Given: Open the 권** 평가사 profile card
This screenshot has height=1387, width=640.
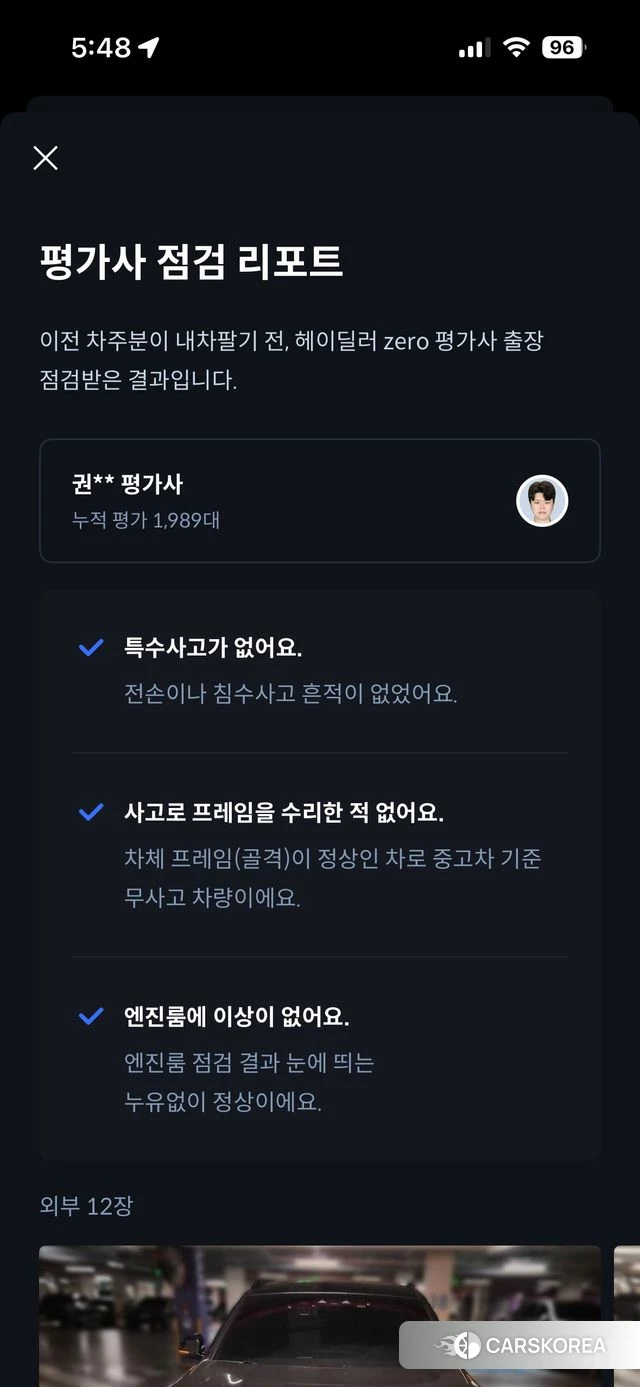Looking at the screenshot, I should click(x=319, y=500).
